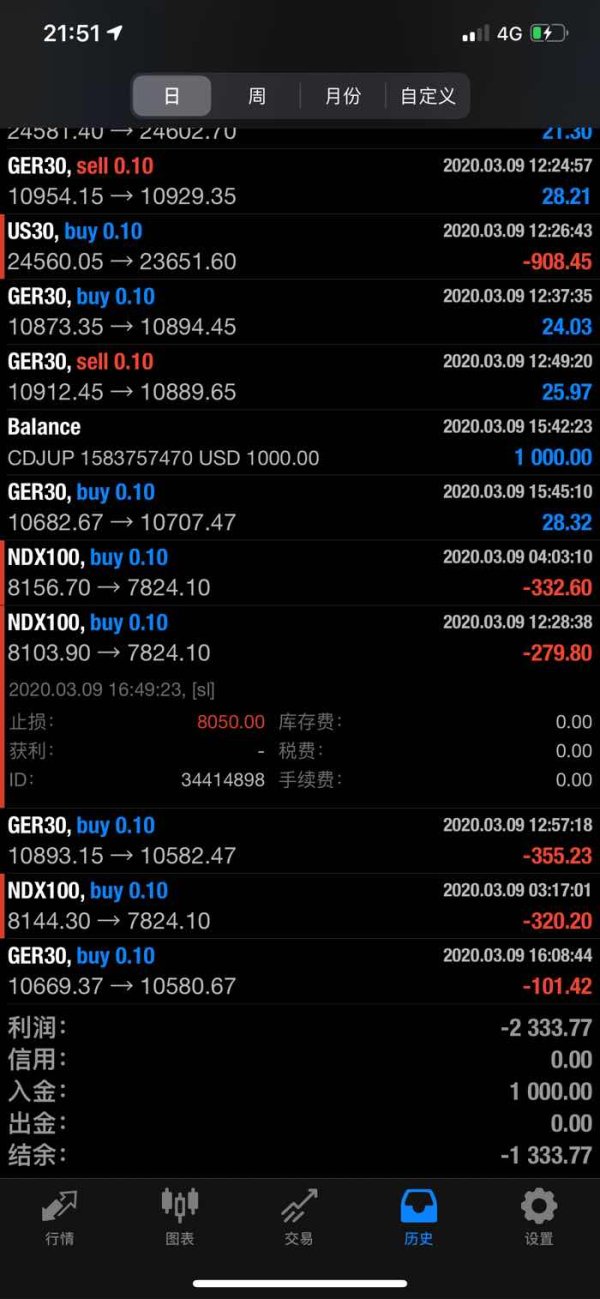The width and height of the screenshot is (600, 1299).
Task: Expand the GER30 buy trade at 15:45:10
Action: pyautogui.click(x=300, y=508)
